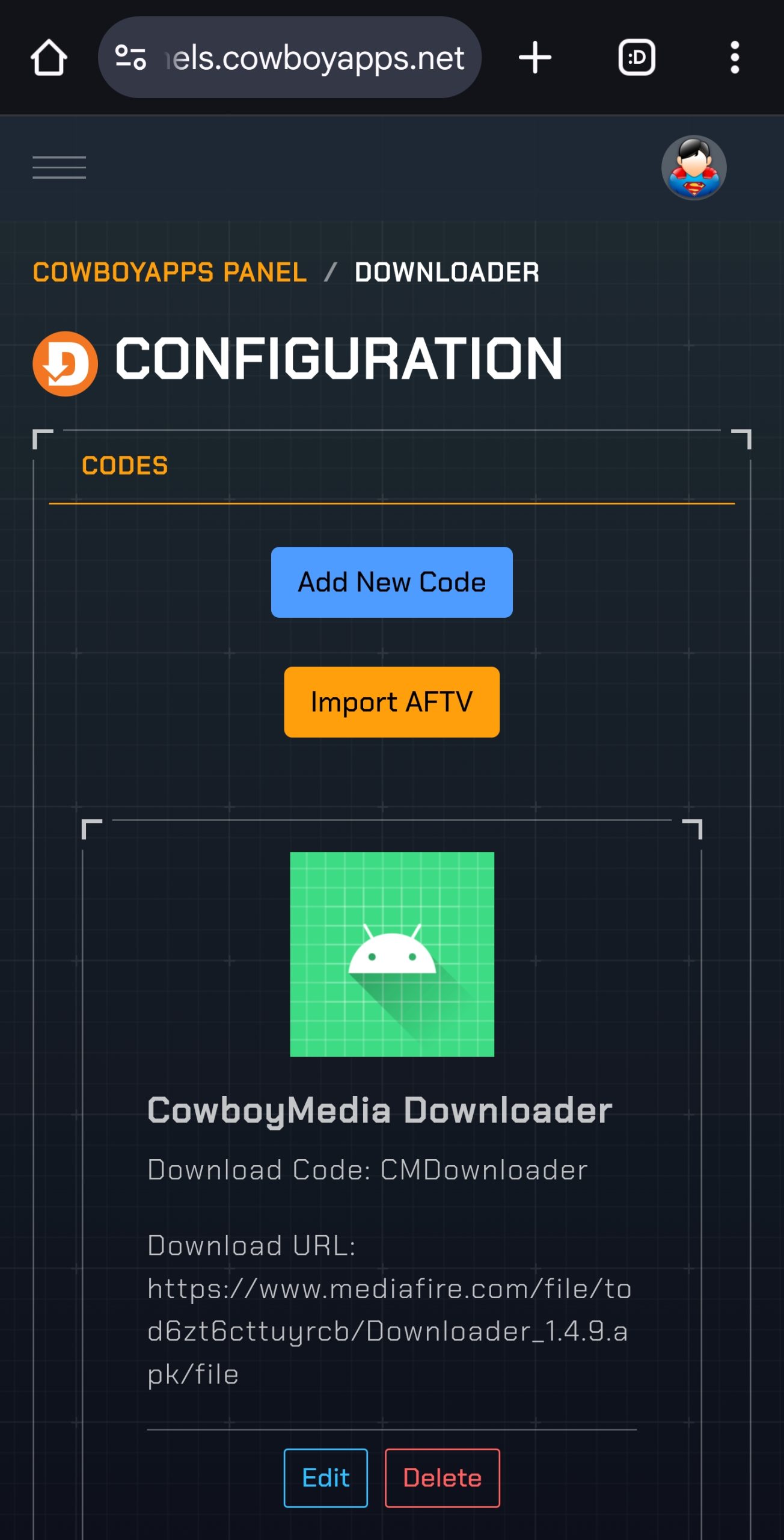Screen dimensions: 784x1540
Task: Add a new code
Action: coord(391,582)
